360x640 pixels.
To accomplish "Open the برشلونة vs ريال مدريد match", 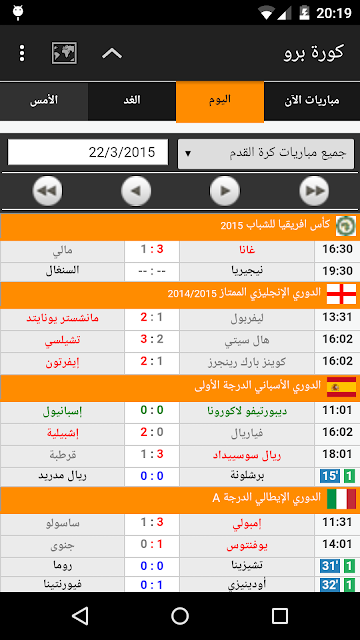I will tap(180, 476).
